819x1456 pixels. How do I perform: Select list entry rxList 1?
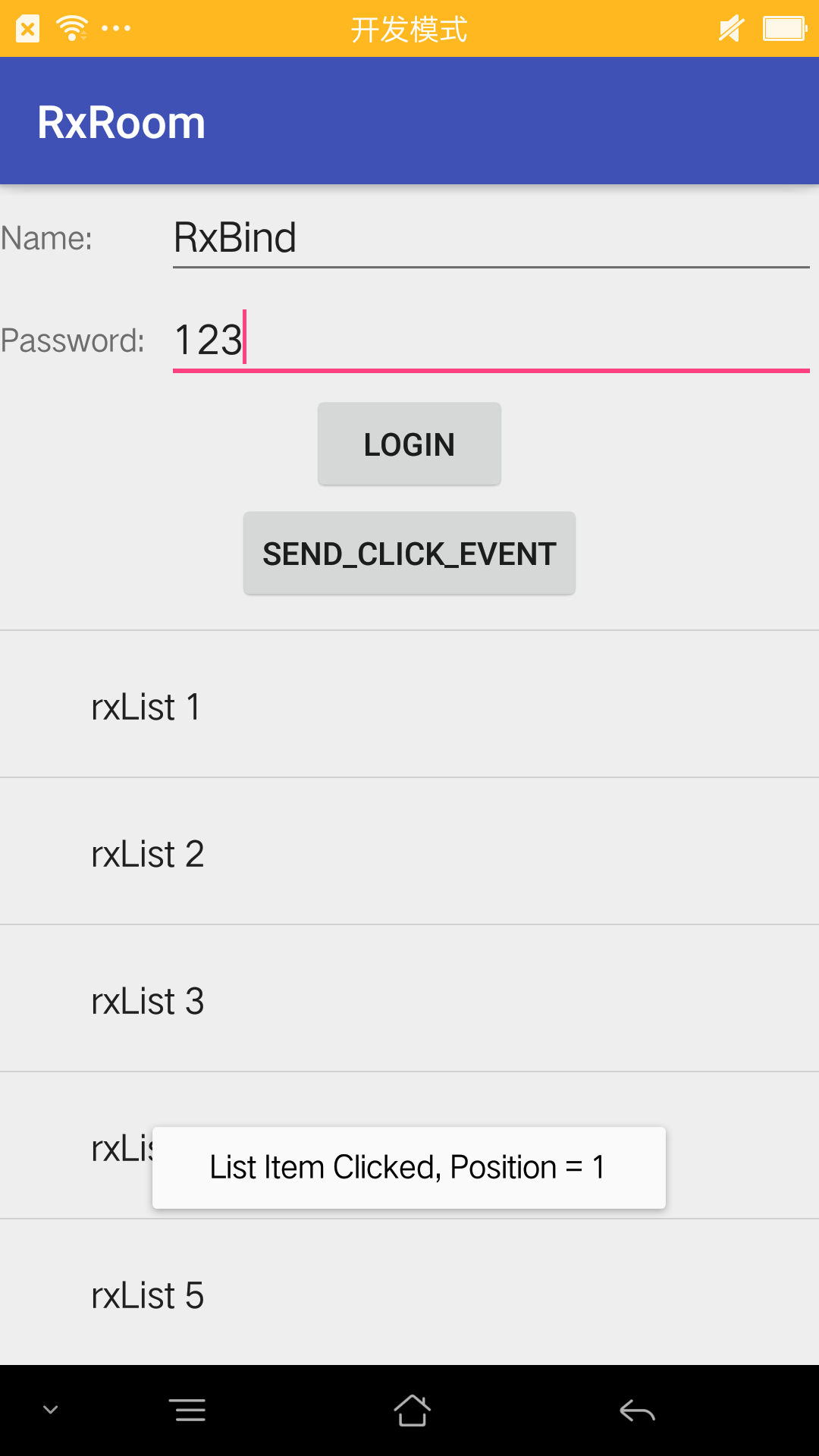point(409,705)
